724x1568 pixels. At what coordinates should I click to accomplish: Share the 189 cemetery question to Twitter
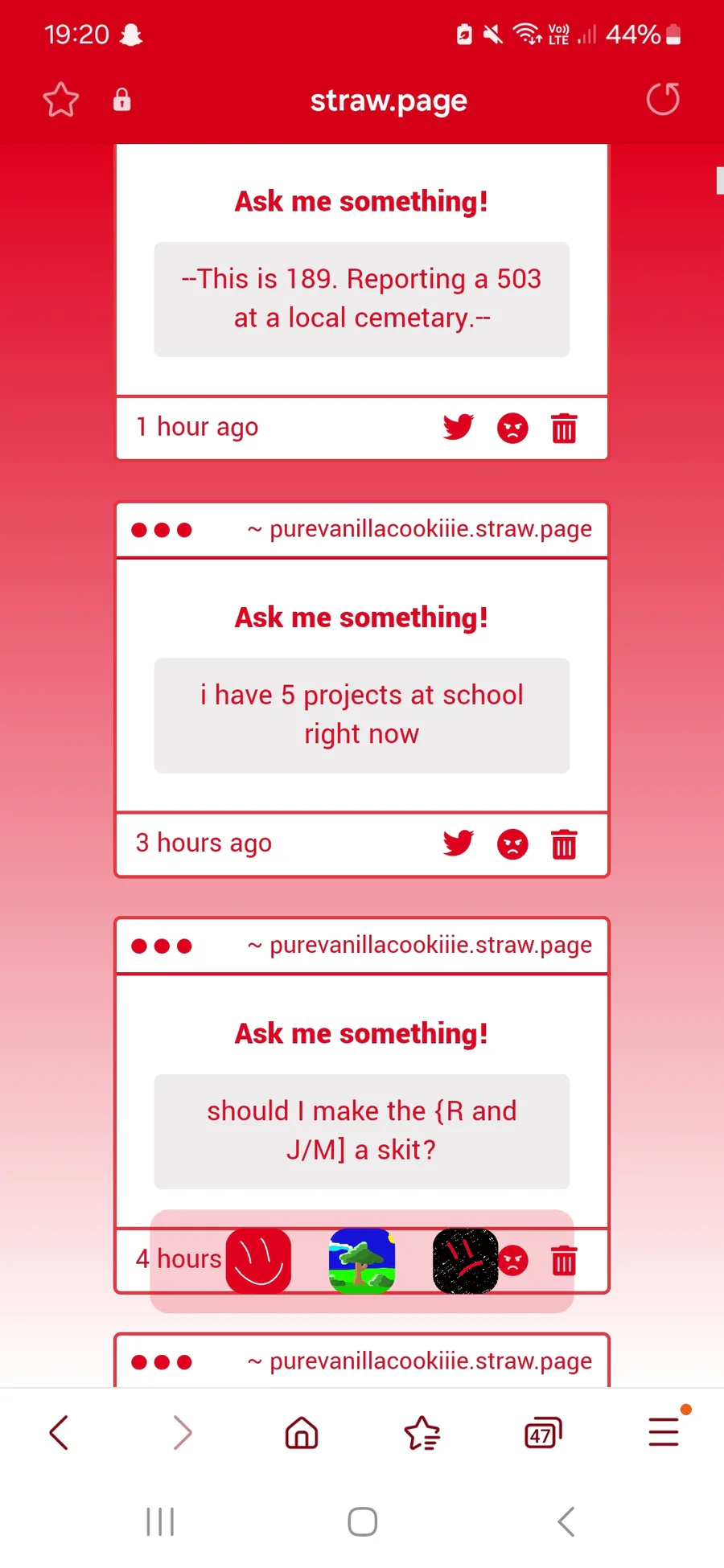click(x=459, y=427)
